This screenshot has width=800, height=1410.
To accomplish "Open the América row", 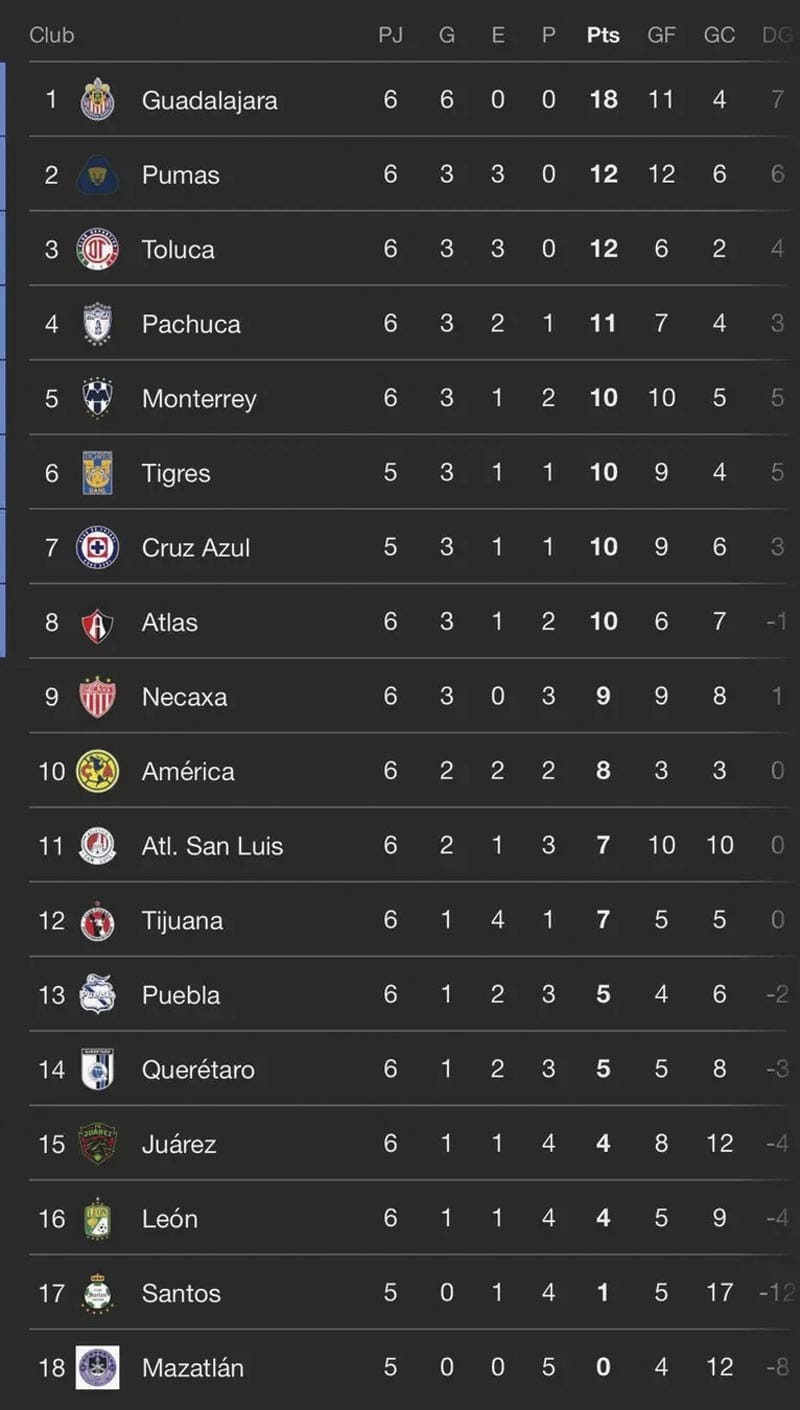I will click(188, 771).
